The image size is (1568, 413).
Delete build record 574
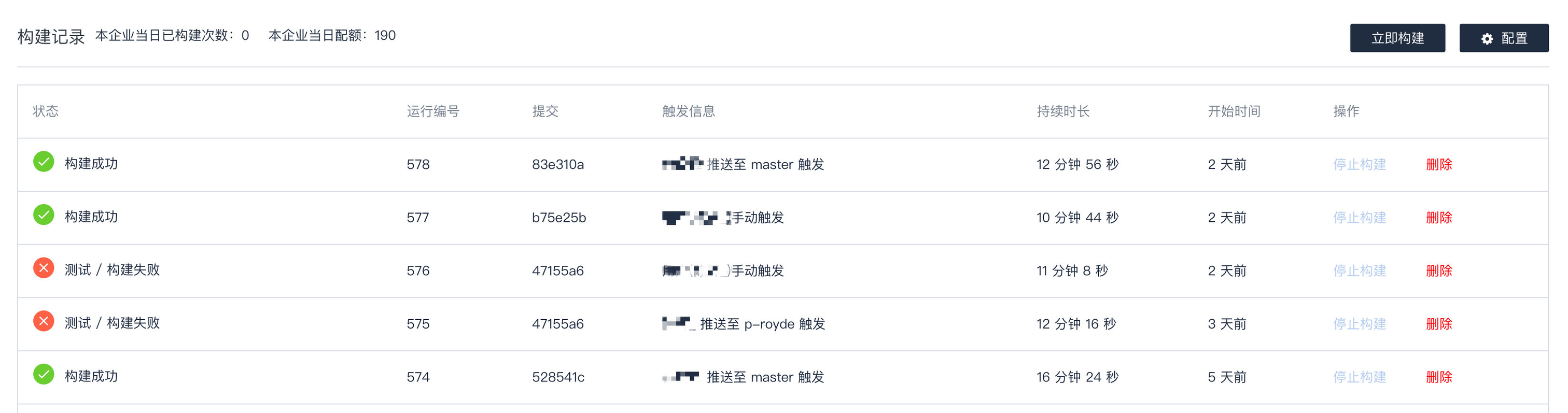(x=1438, y=377)
